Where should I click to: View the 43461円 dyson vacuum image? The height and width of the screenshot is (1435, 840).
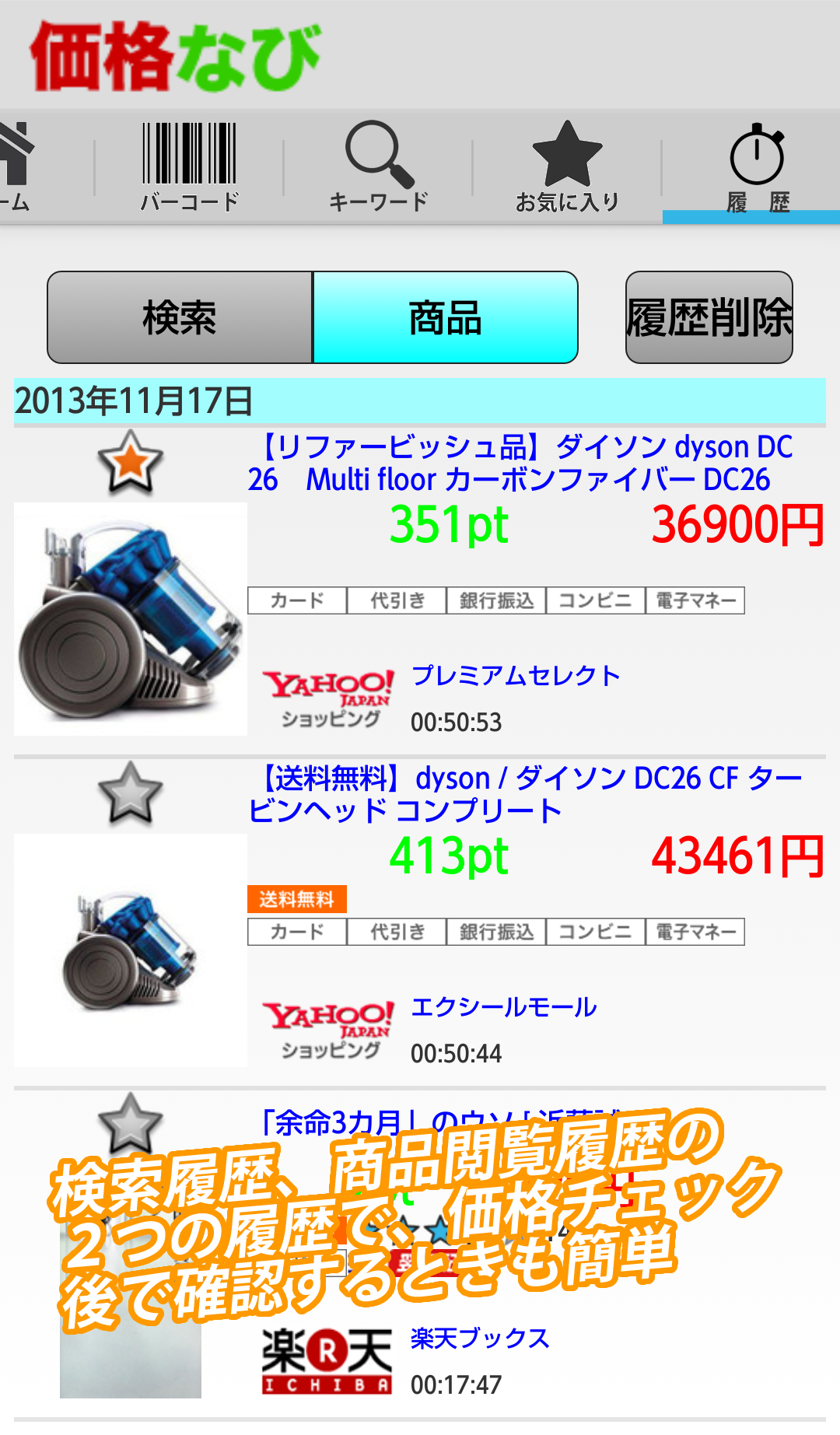pyautogui.click(x=131, y=950)
